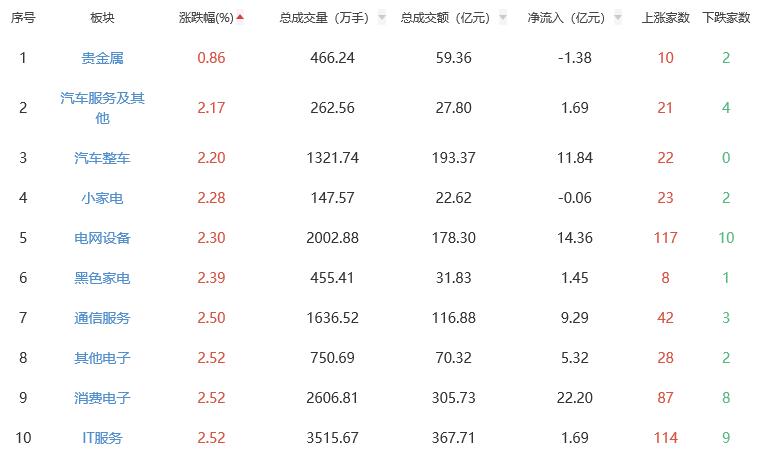Open the 贵金属 sector
This screenshot has width=758, height=454.
click(102, 58)
